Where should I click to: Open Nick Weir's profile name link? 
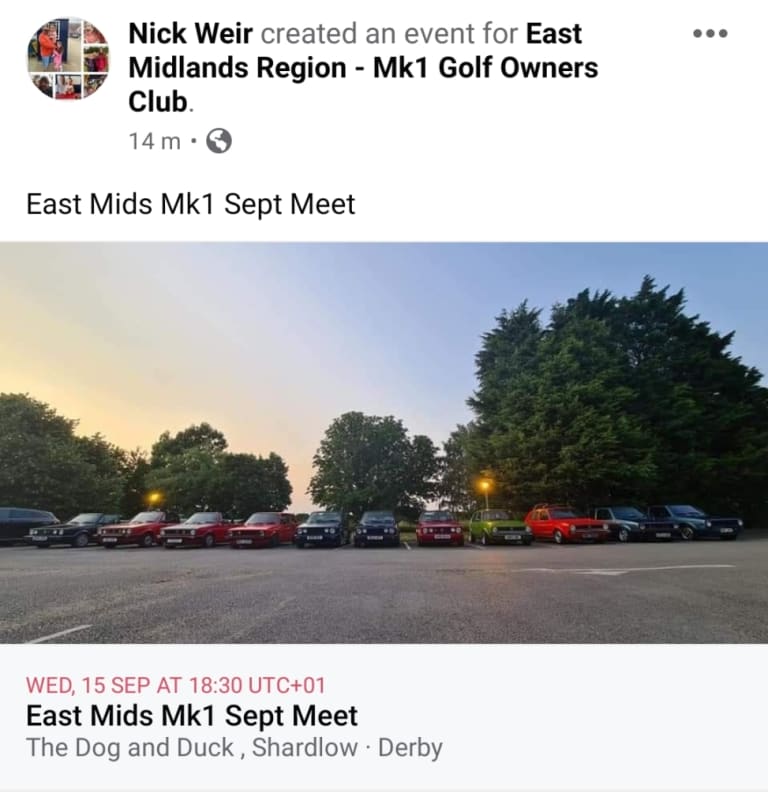pyautogui.click(x=189, y=33)
